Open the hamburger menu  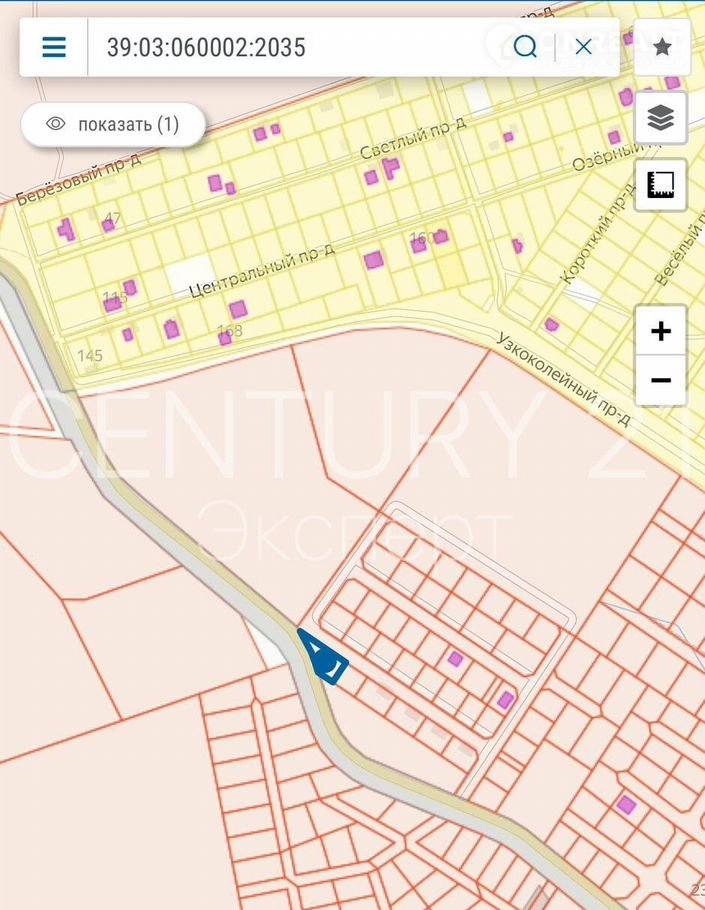pos(54,47)
